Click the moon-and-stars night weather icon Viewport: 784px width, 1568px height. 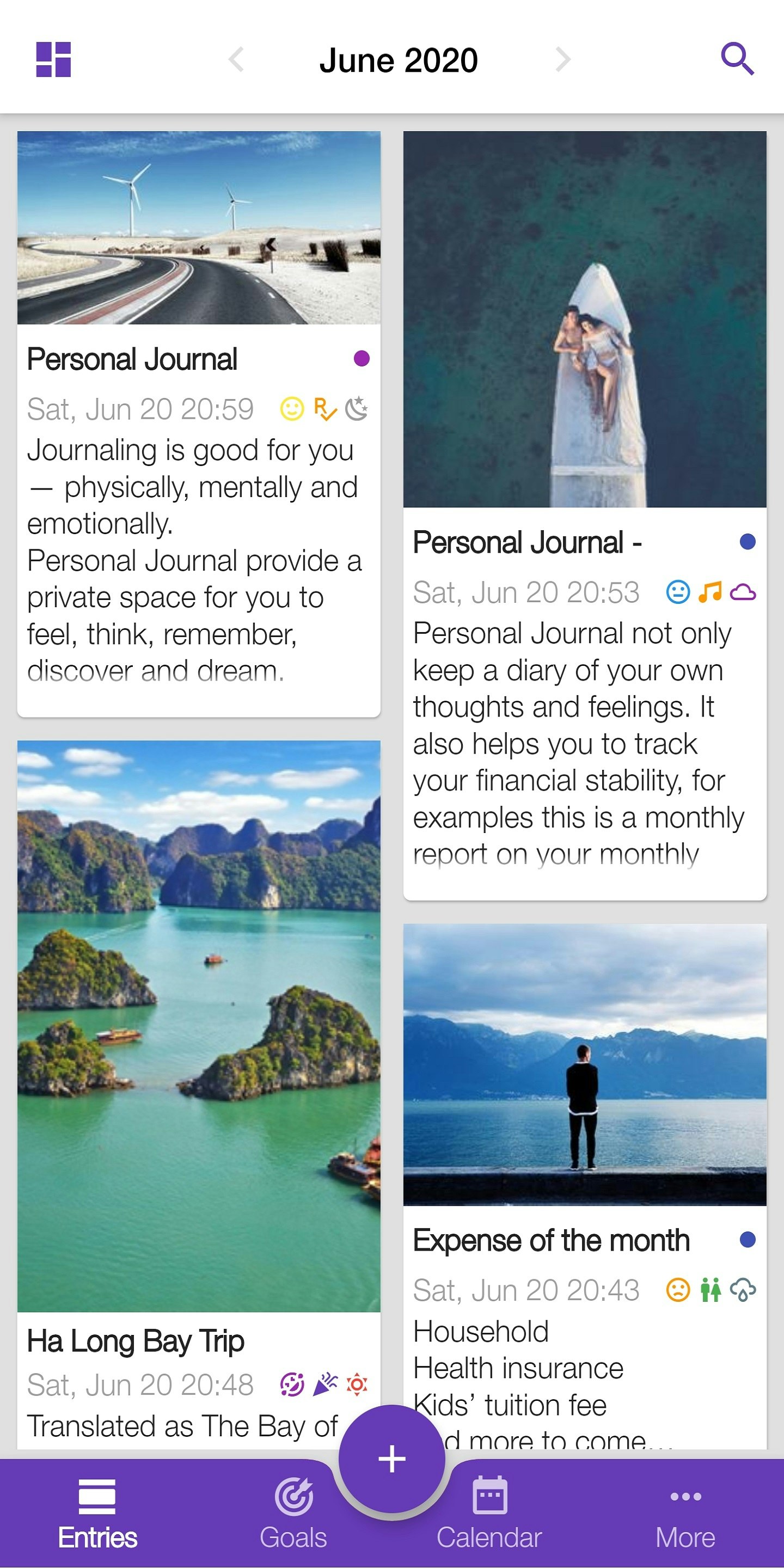point(357,409)
